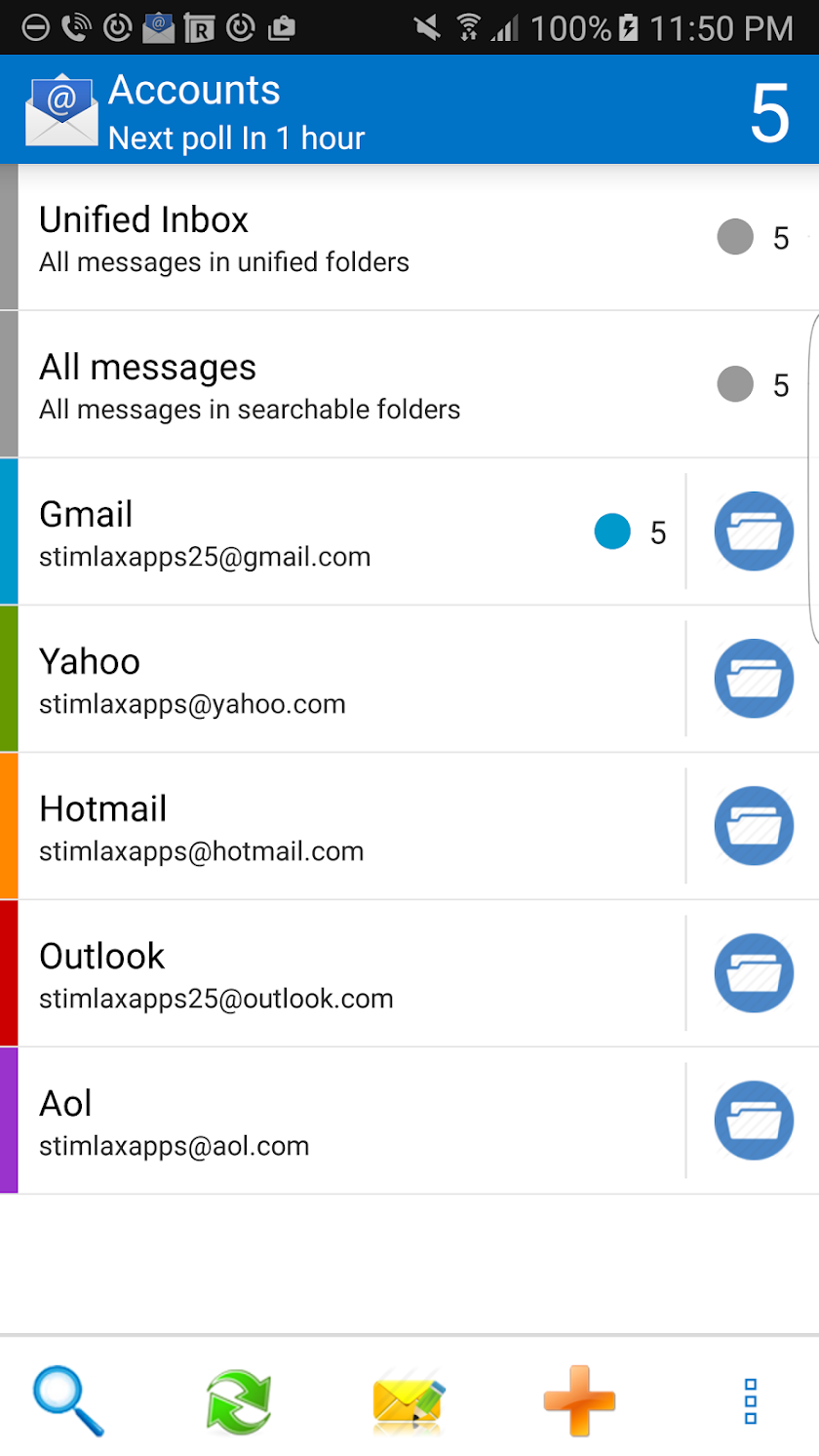Open the overflow menu
This screenshot has height=1456, width=819.
point(750,1401)
